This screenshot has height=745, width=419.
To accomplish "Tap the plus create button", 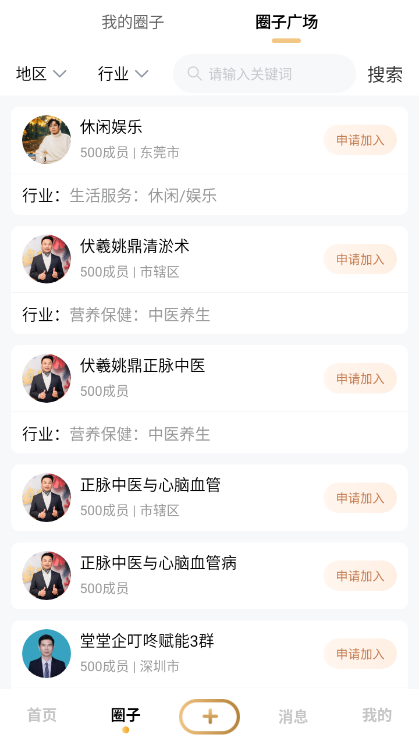I will click(210, 716).
